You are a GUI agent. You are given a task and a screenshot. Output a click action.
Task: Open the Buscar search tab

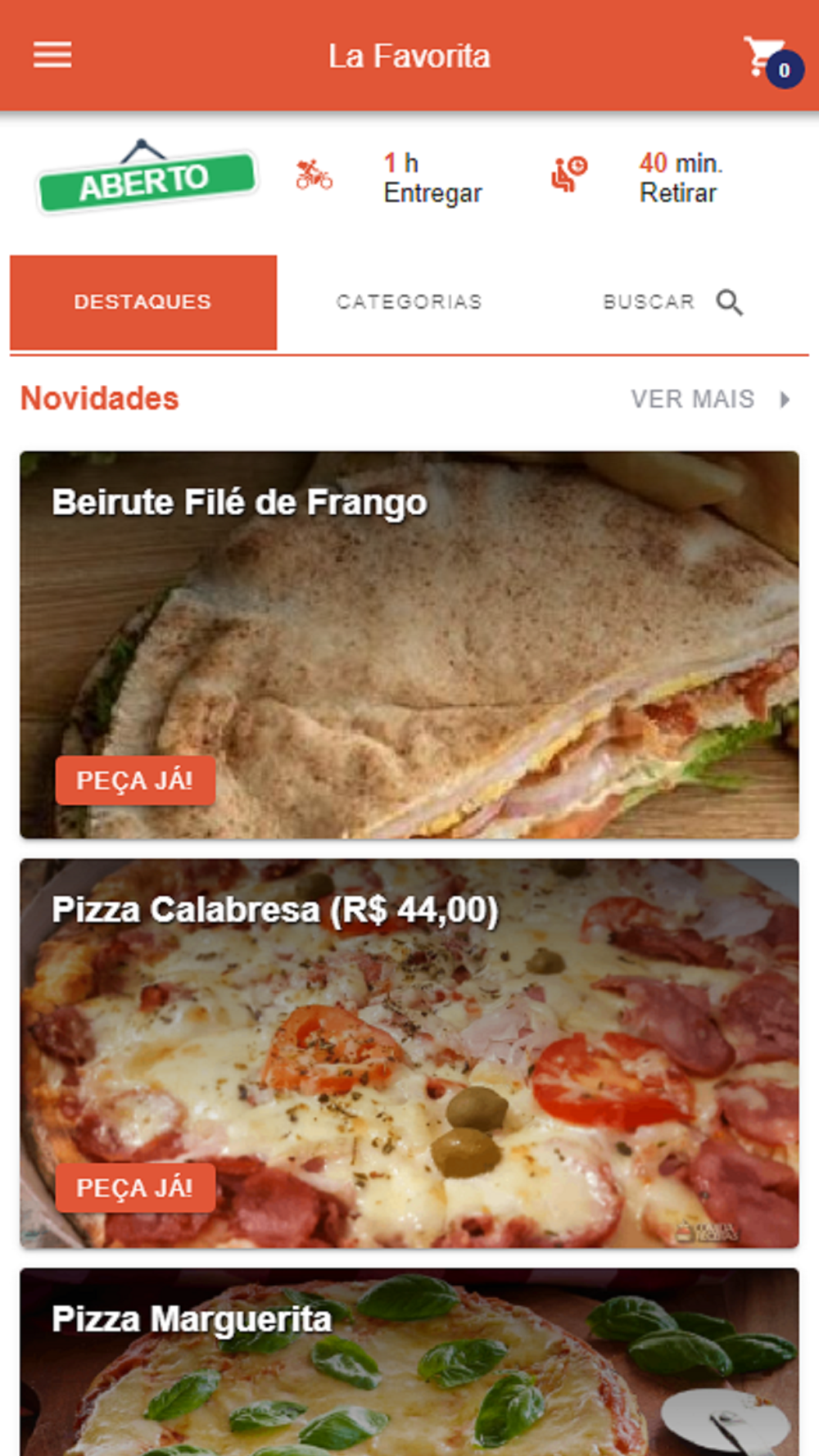[673, 302]
